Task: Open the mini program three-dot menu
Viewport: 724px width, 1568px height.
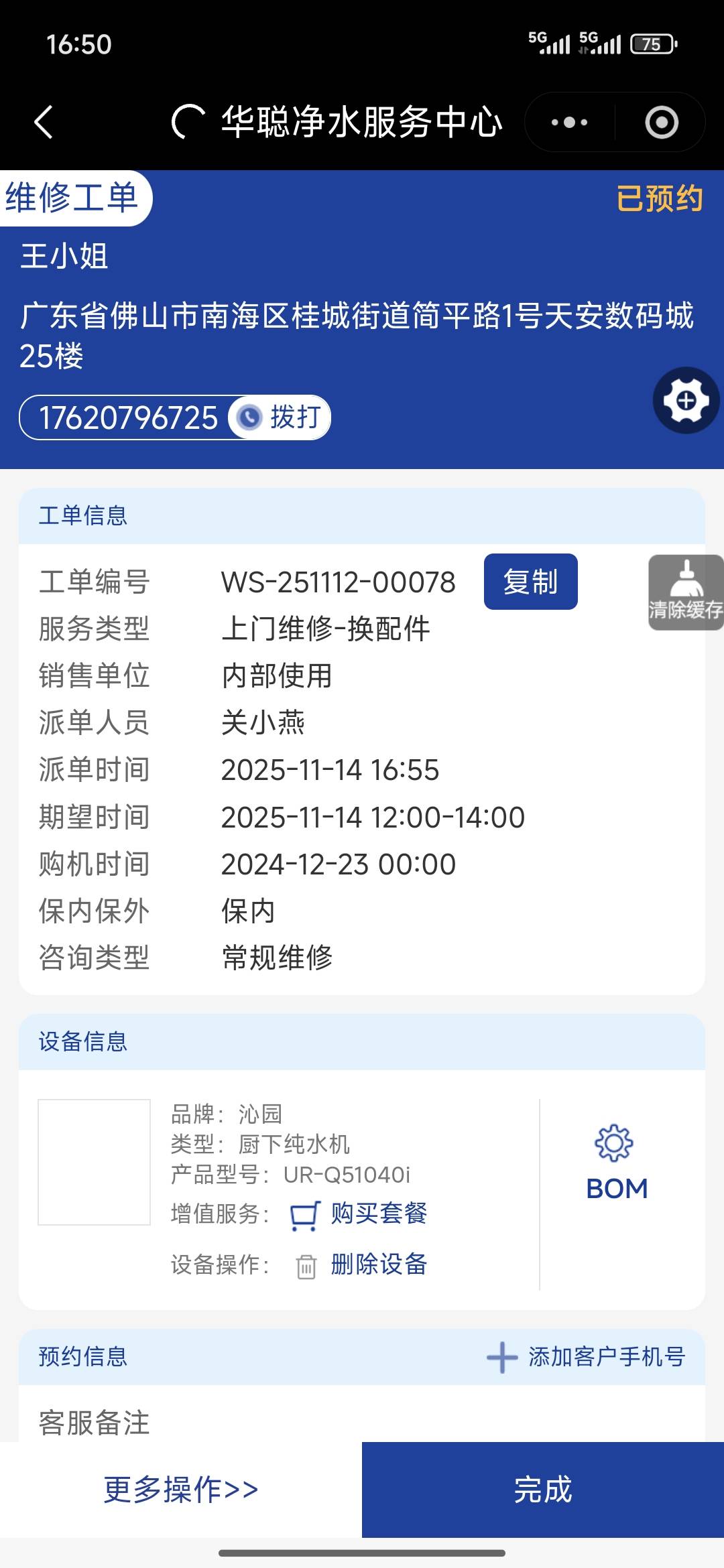Action: click(569, 122)
